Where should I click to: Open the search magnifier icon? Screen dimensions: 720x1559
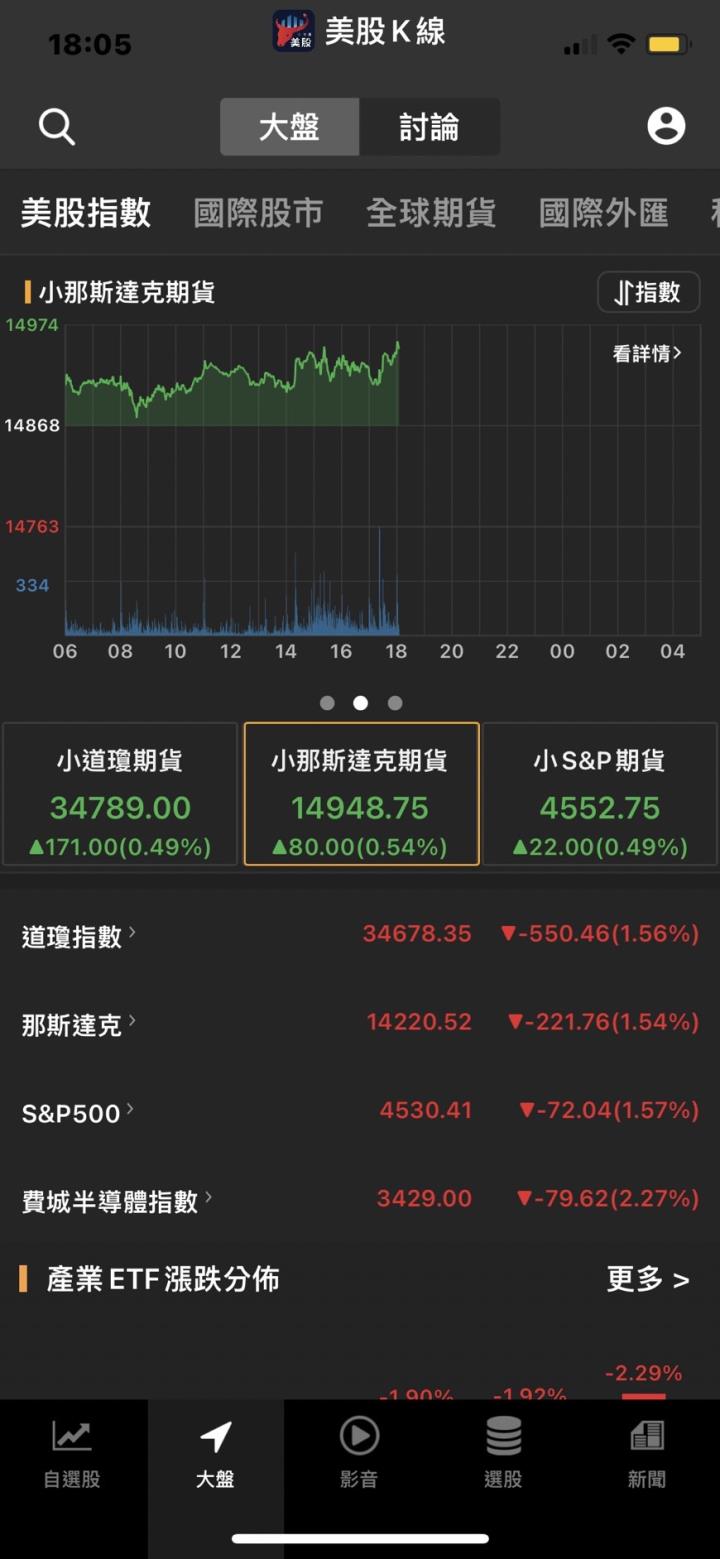[57, 127]
